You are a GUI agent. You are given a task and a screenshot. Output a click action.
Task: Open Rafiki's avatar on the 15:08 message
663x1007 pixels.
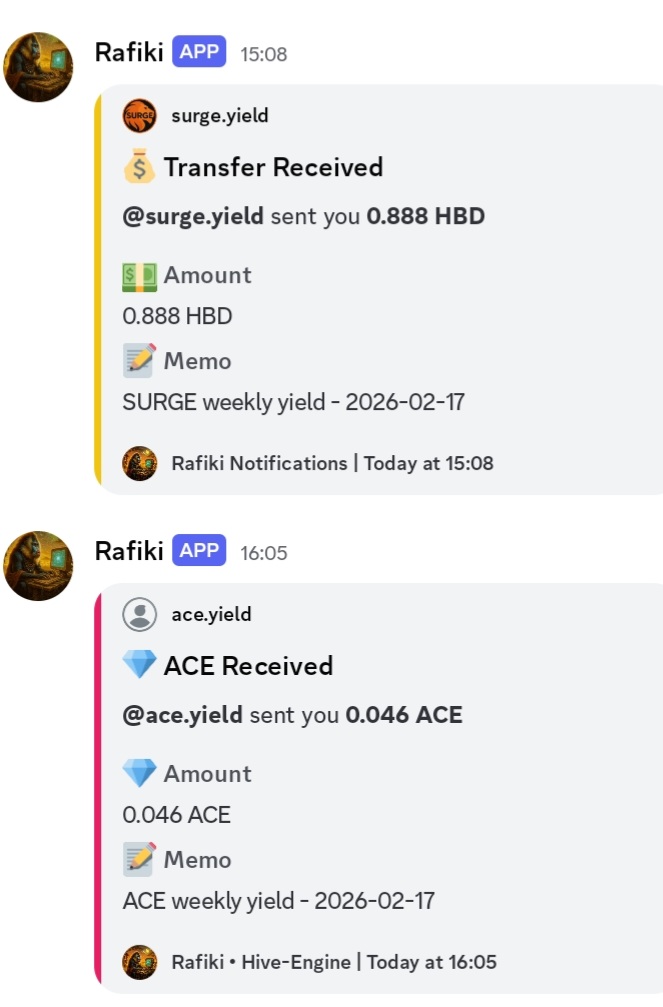tap(39, 67)
